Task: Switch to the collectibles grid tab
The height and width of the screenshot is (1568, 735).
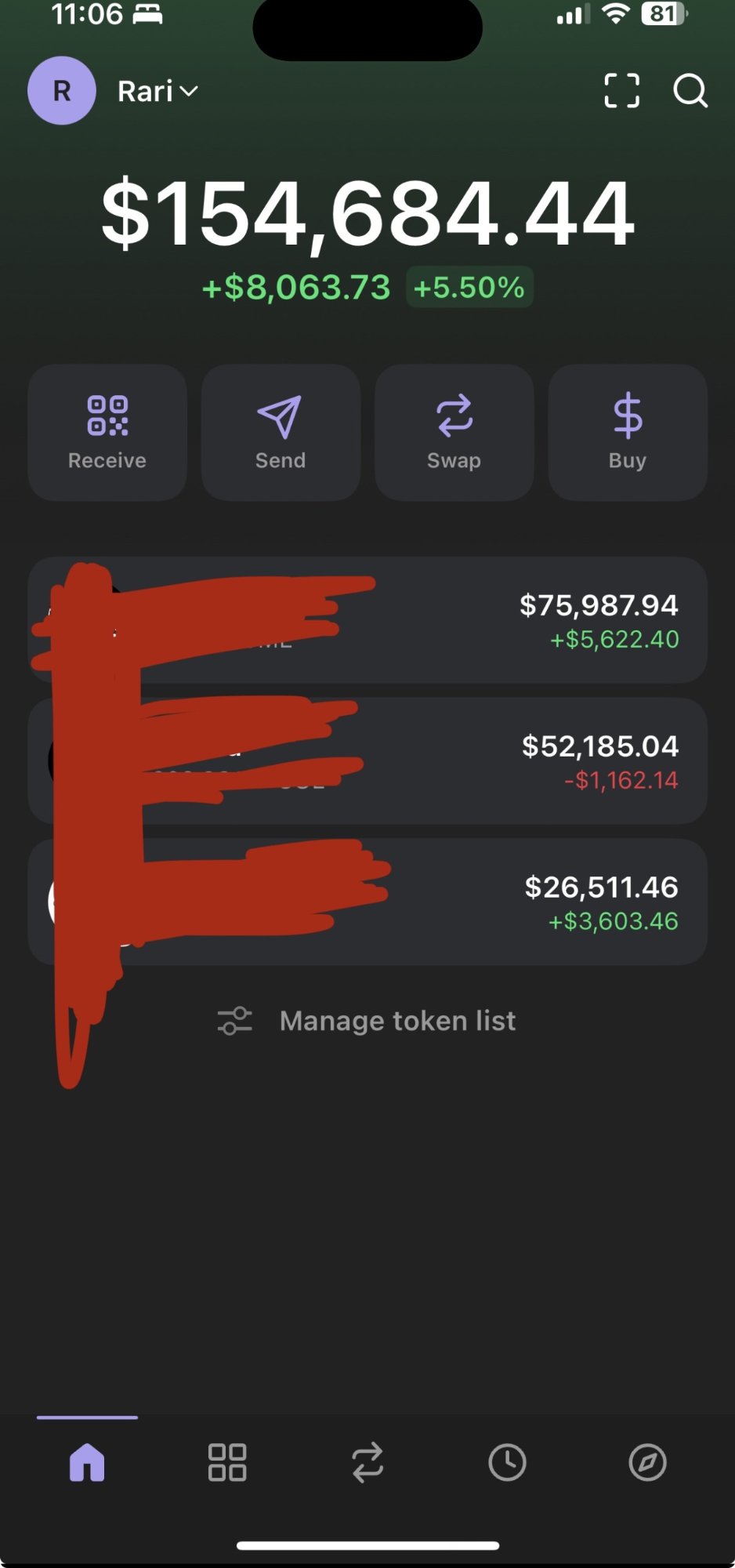Action: [227, 1462]
